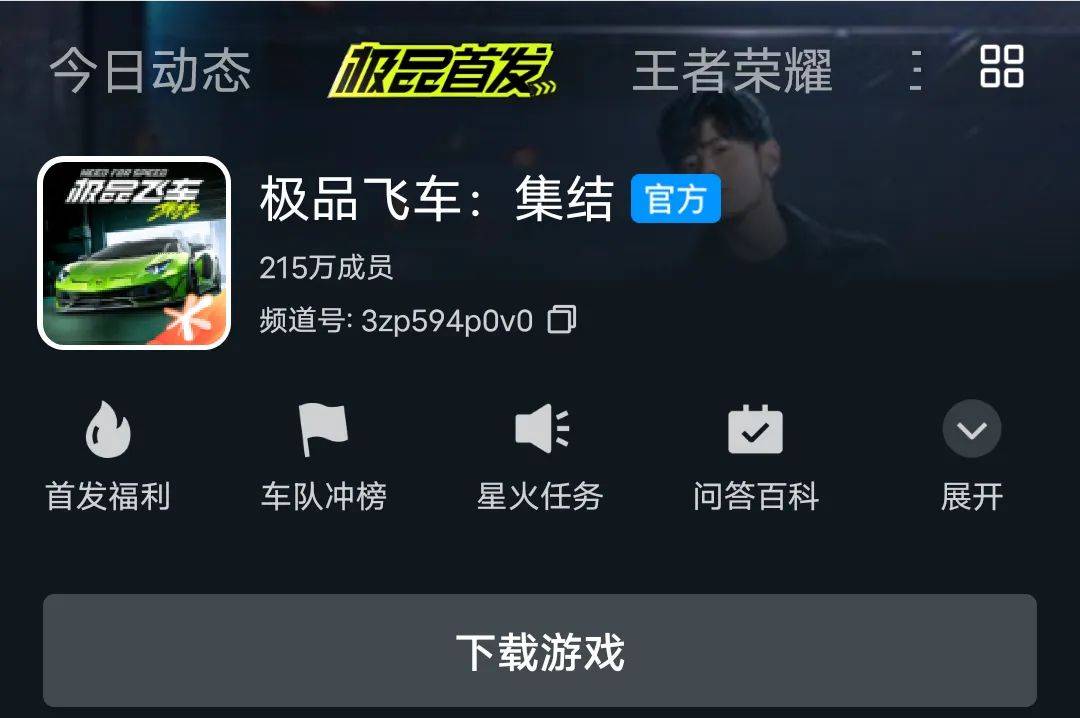Viewport: 1080px width, 718px height.
Task: Open 星火任务 tasks
Action: pyautogui.click(x=540, y=455)
